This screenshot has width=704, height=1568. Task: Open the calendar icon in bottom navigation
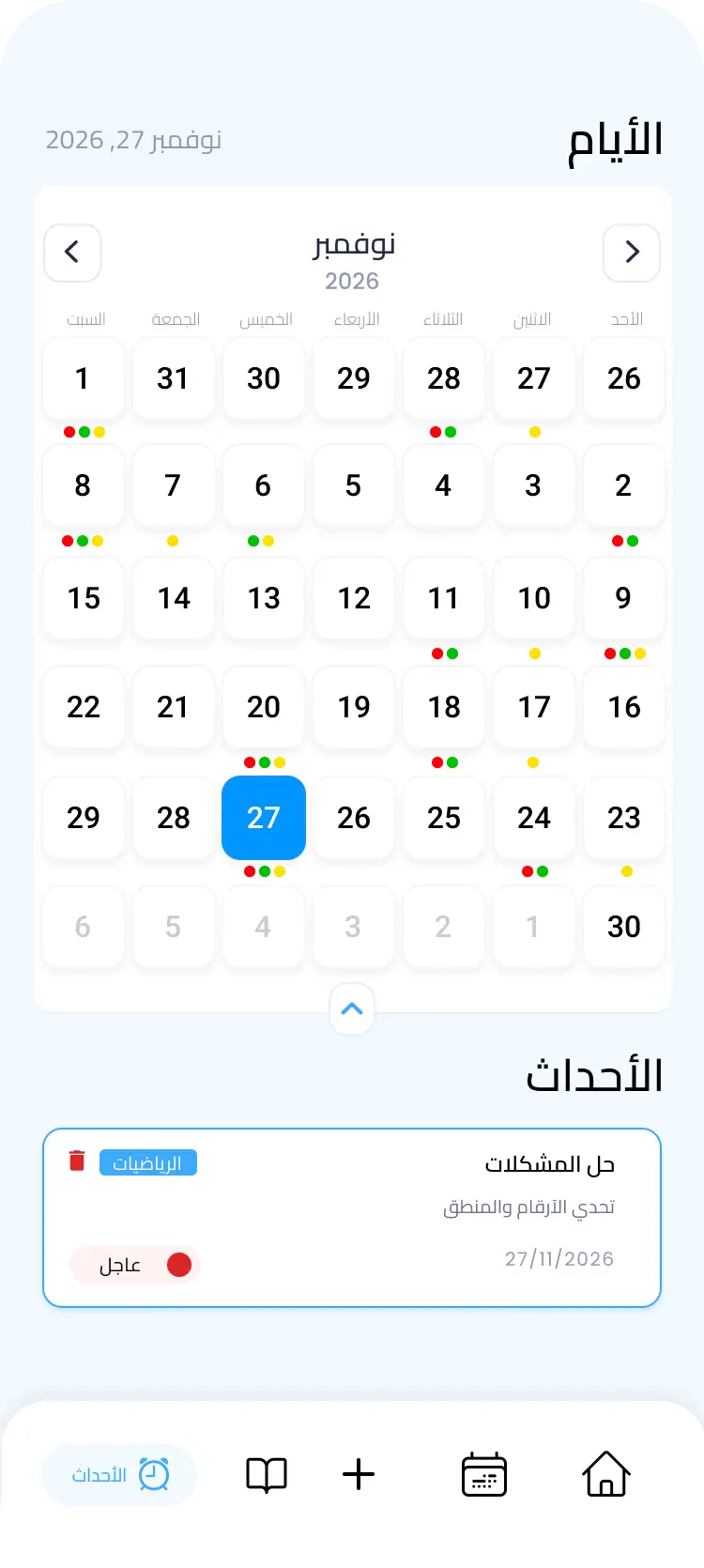pyautogui.click(x=484, y=1474)
